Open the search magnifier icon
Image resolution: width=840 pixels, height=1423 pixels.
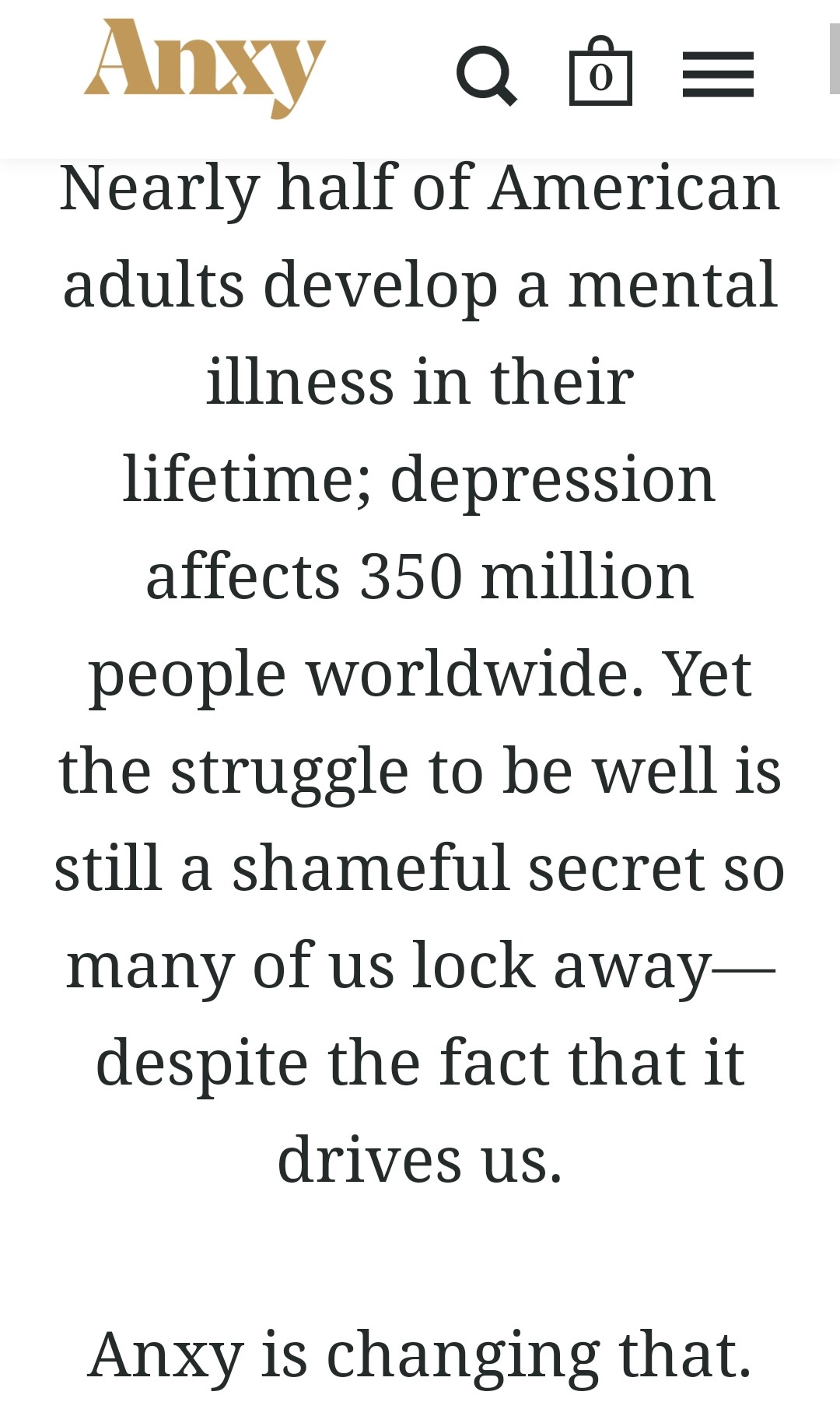pos(486,75)
